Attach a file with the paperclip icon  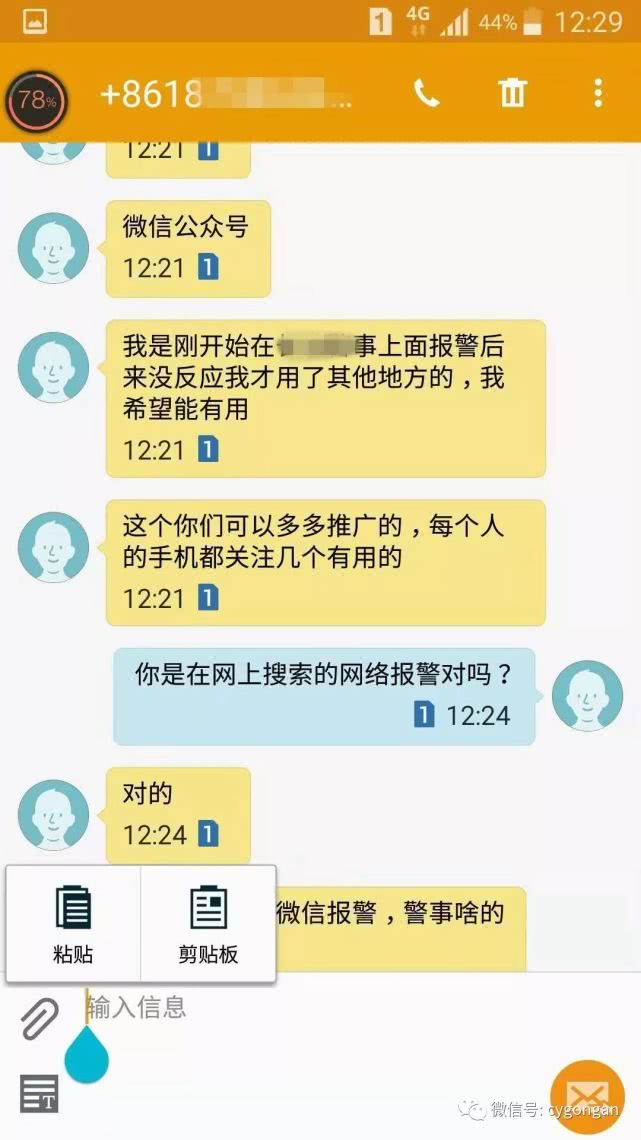coord(39,1019)
